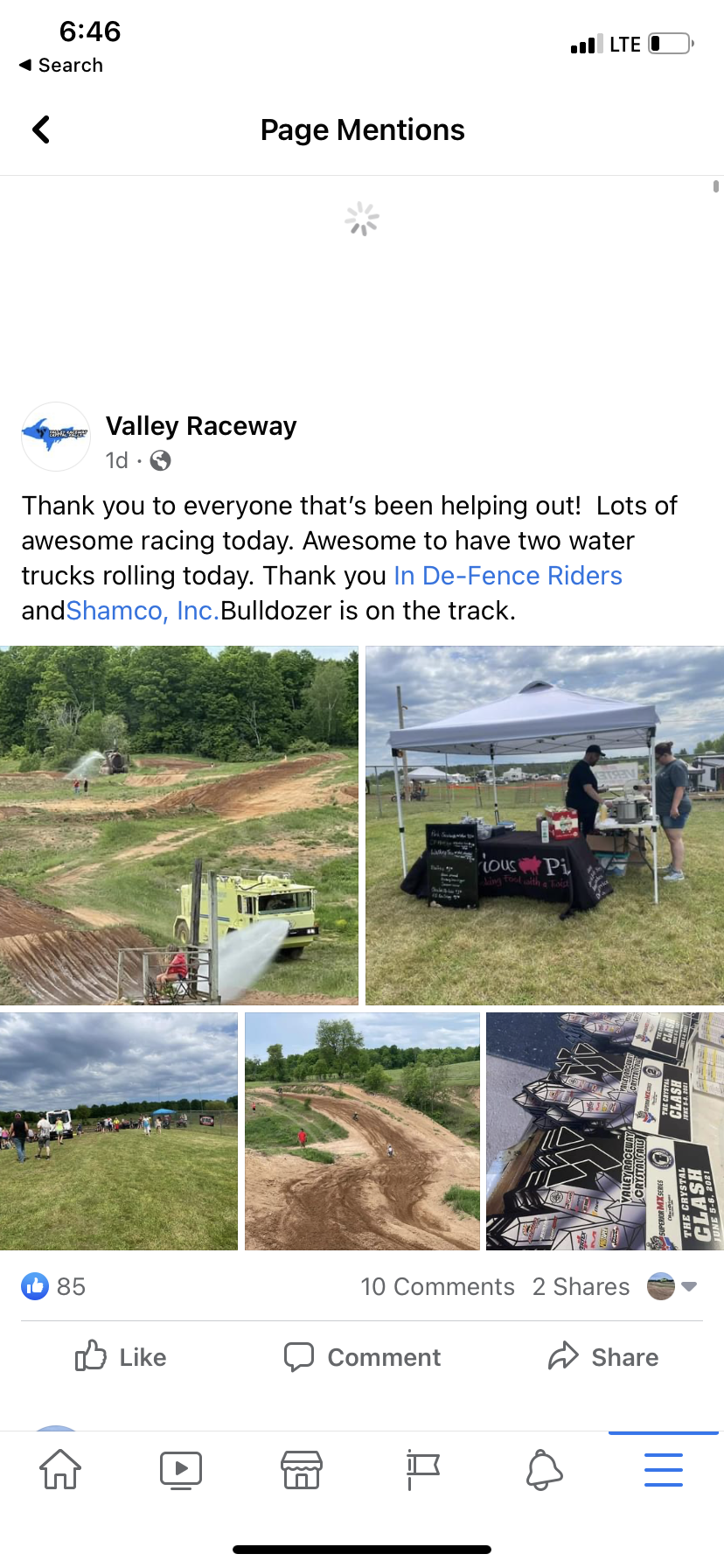Screen dimensions: 724x1568
Task: Return to Search via status bar link
Action: tap(61, 66)
